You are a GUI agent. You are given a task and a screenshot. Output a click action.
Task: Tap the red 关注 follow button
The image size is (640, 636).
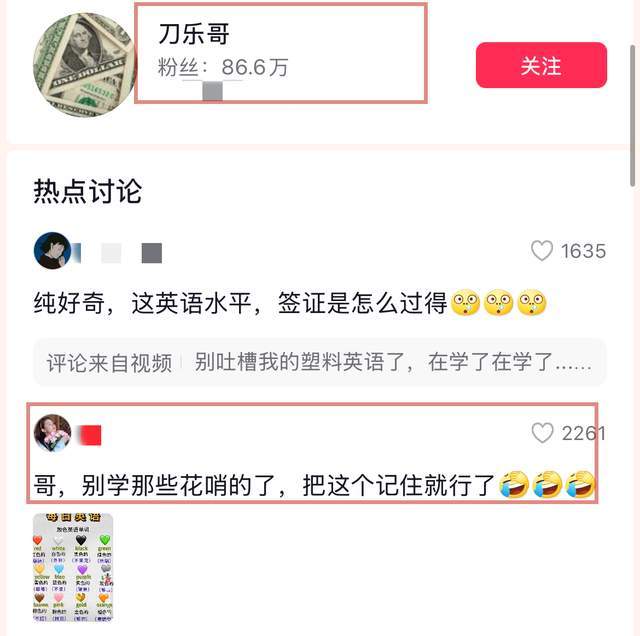click(x=541, y=66)
